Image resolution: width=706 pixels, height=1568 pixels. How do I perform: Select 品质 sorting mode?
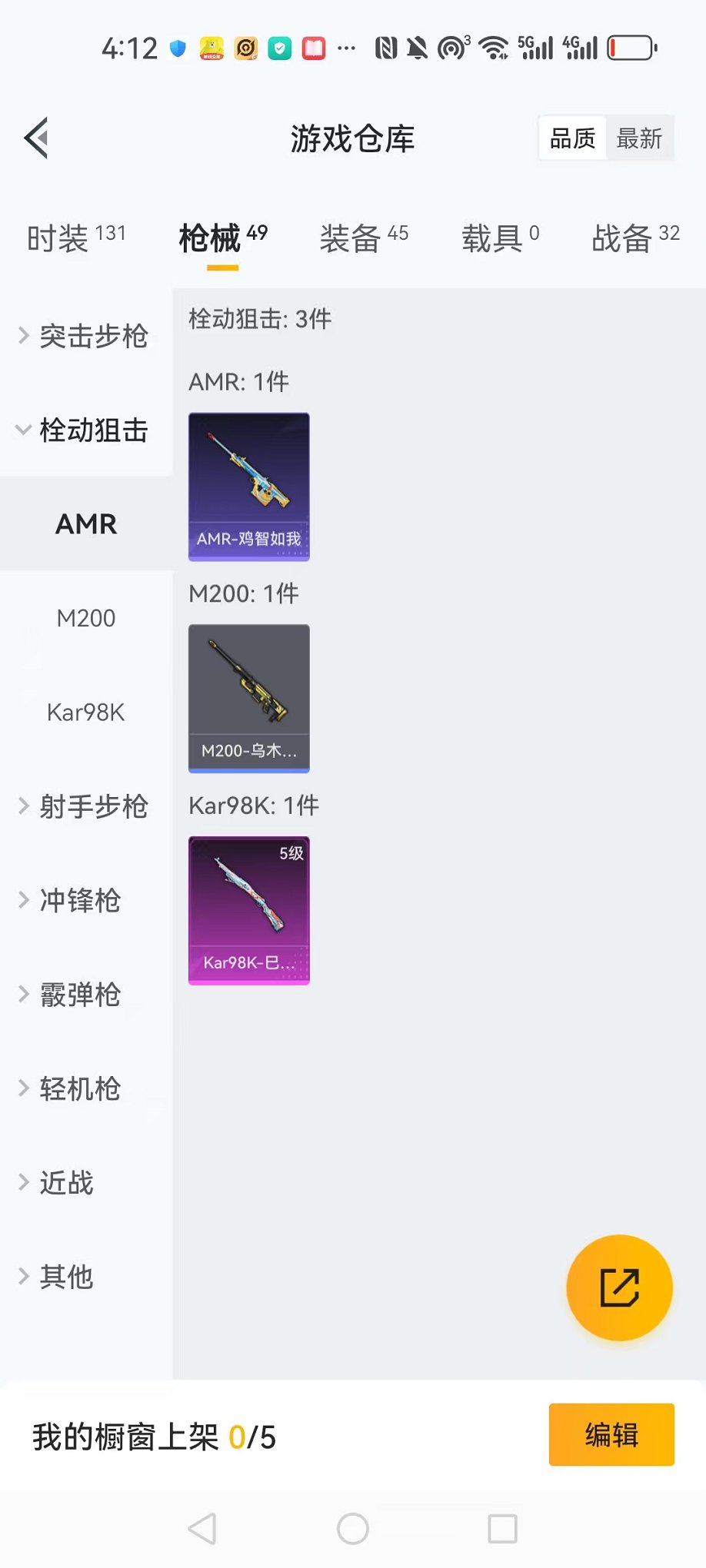[x=571, y=138]
